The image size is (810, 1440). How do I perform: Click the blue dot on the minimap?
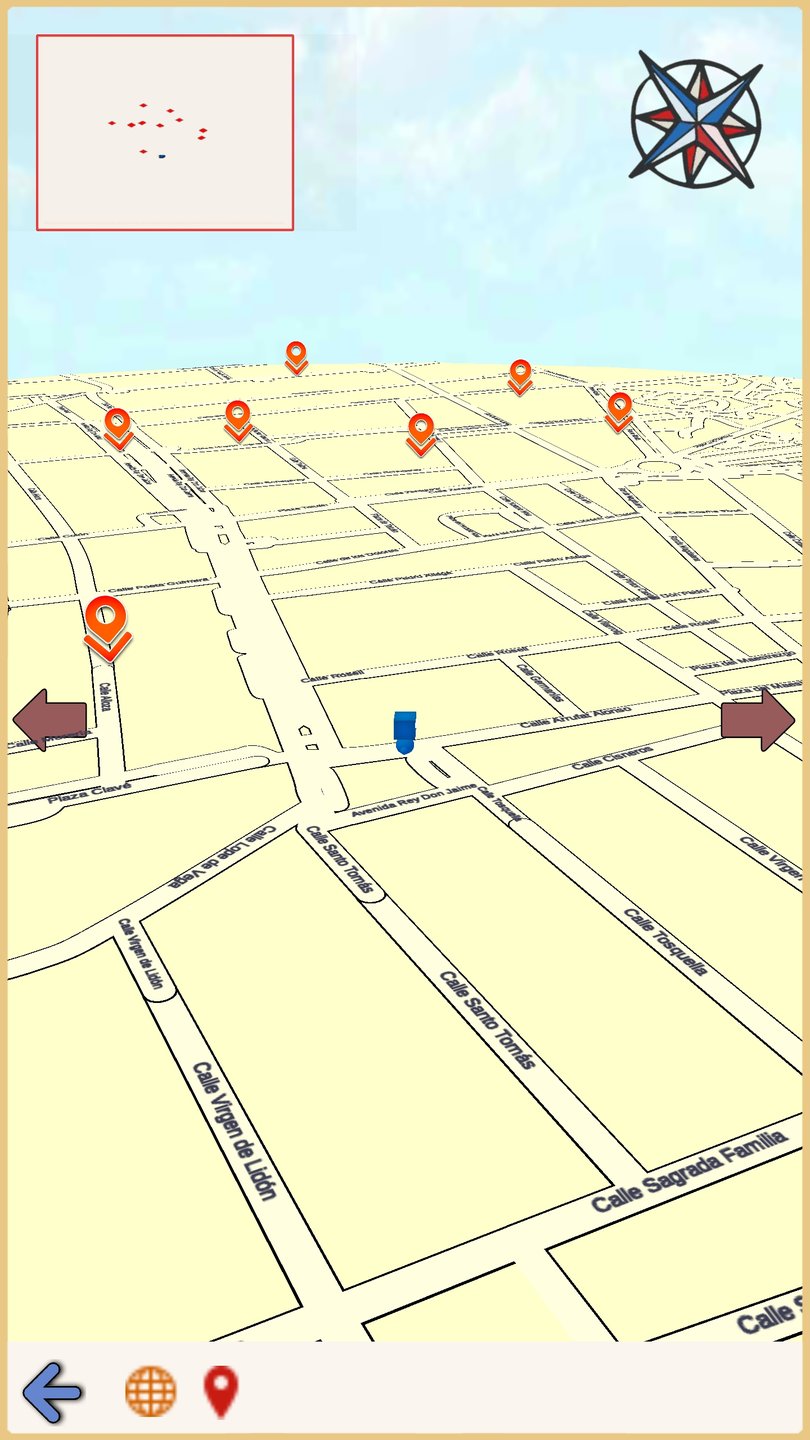162,155
